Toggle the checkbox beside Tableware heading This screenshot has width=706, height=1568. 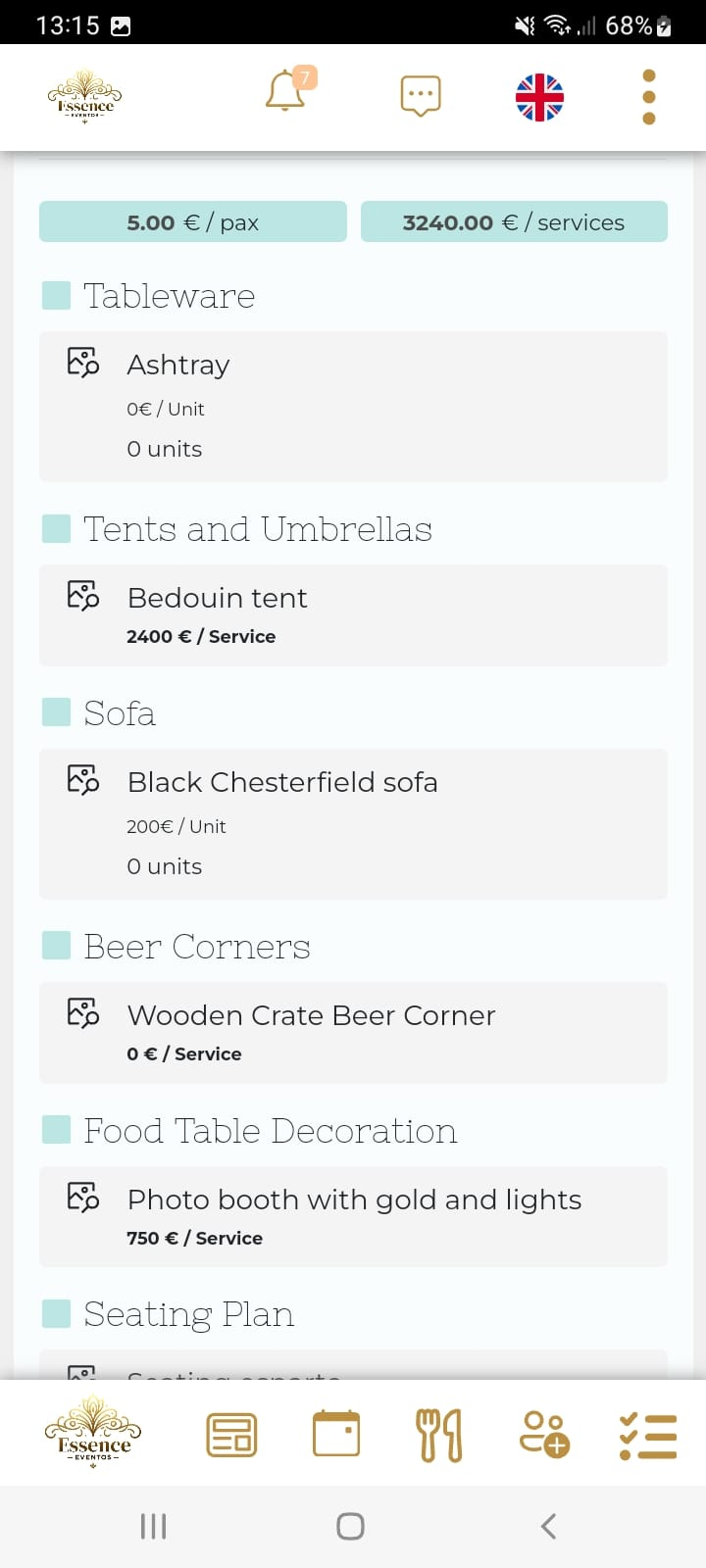click(55, 293)
